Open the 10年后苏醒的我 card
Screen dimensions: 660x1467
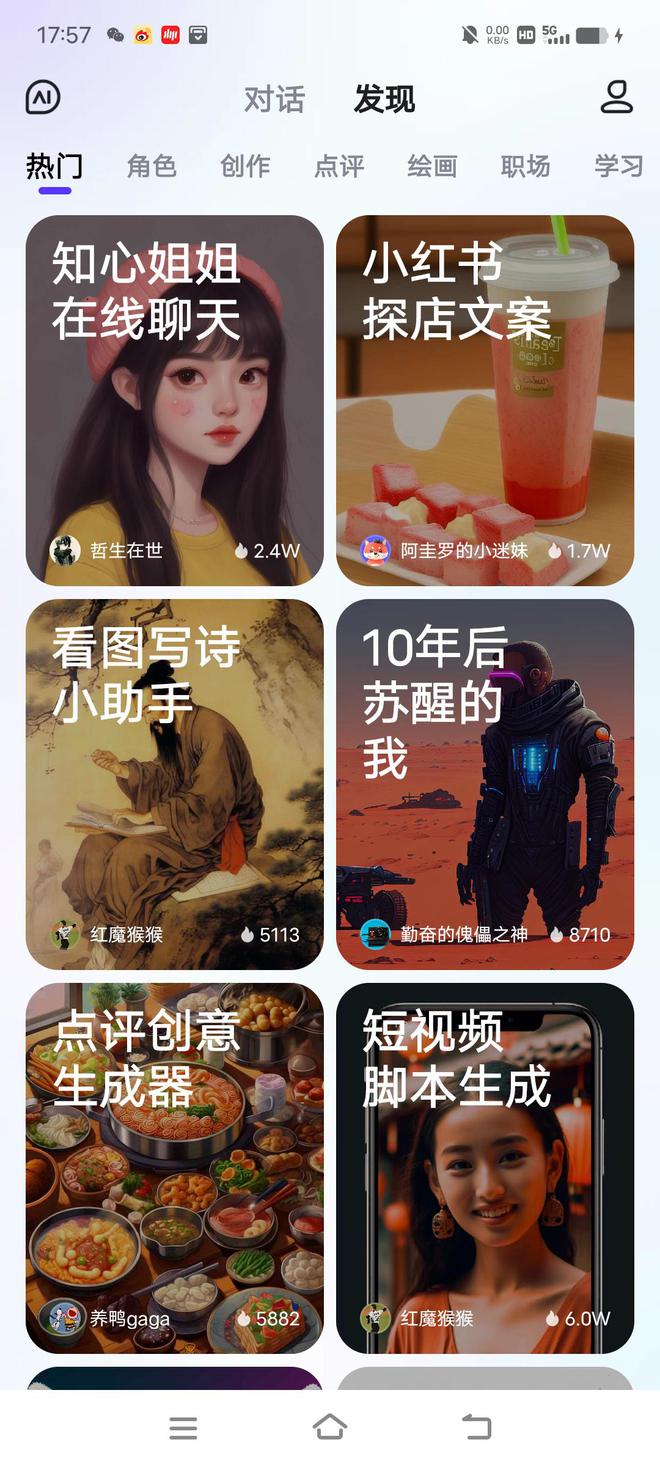pyautogui.click(x=485, y=784)
